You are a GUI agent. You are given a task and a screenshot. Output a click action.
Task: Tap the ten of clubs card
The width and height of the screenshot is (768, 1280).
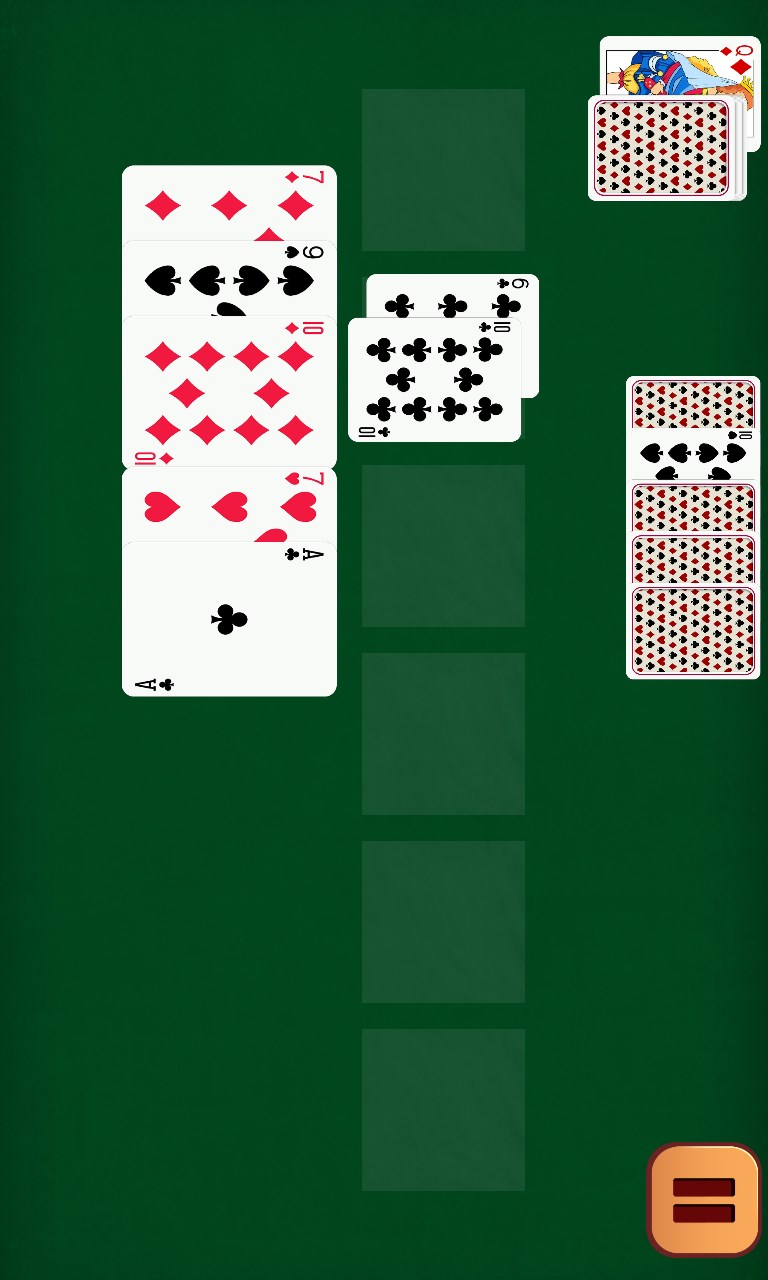[434, 380]
